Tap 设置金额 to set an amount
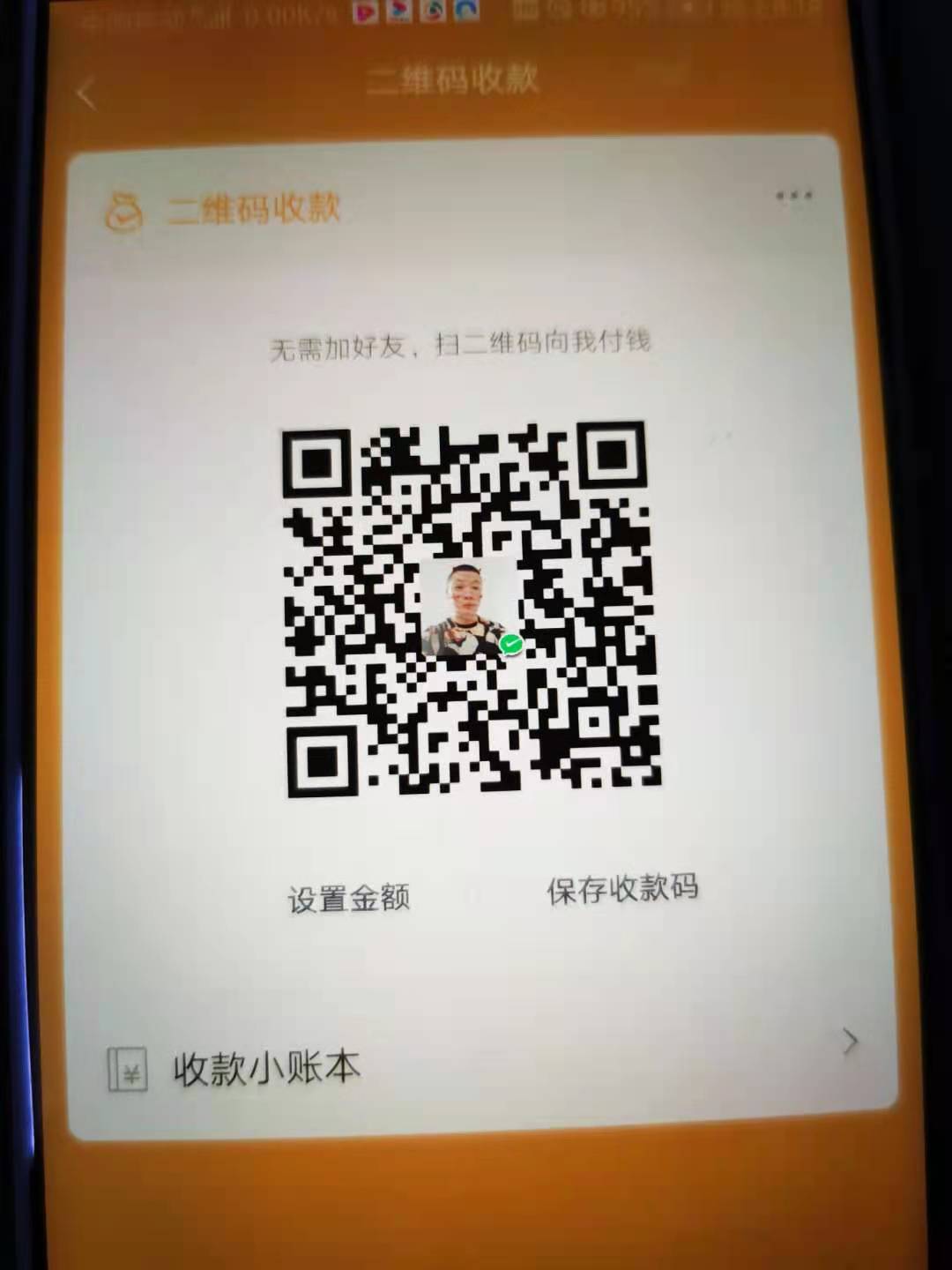The width and height of the screenshot is (952, 1270). coord(348,899)
